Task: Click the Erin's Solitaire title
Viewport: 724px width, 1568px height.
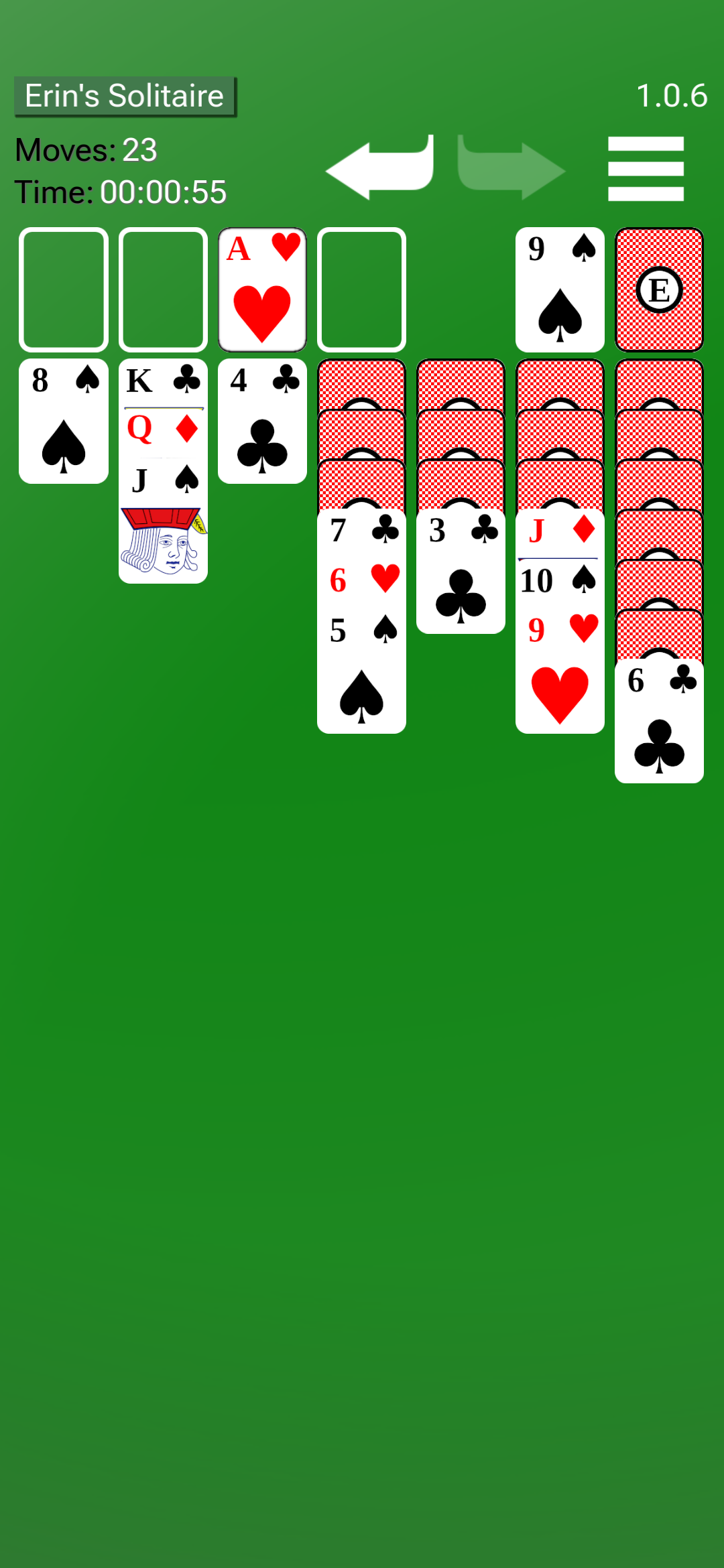Action: (x=124, y=95)
